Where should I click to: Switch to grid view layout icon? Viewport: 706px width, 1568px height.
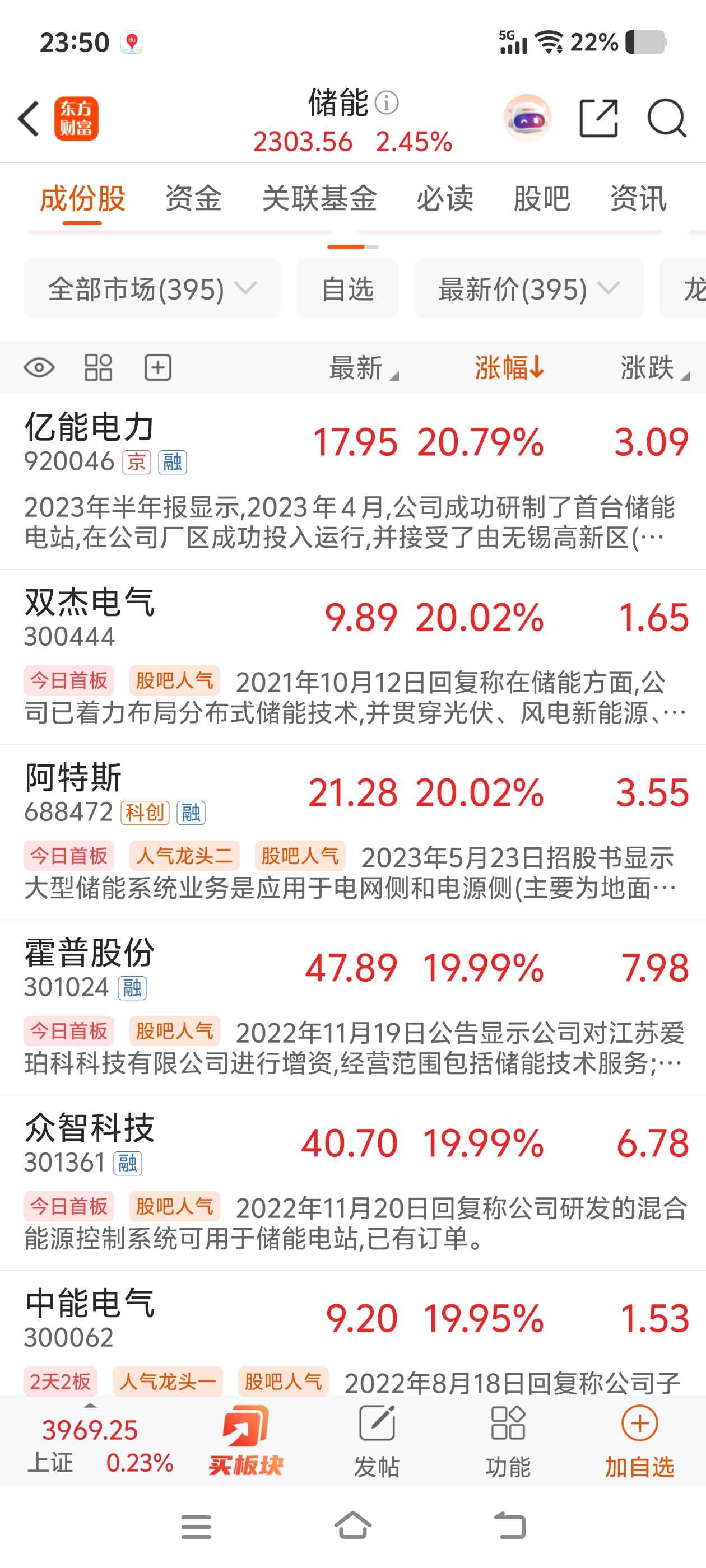point(99,368)
